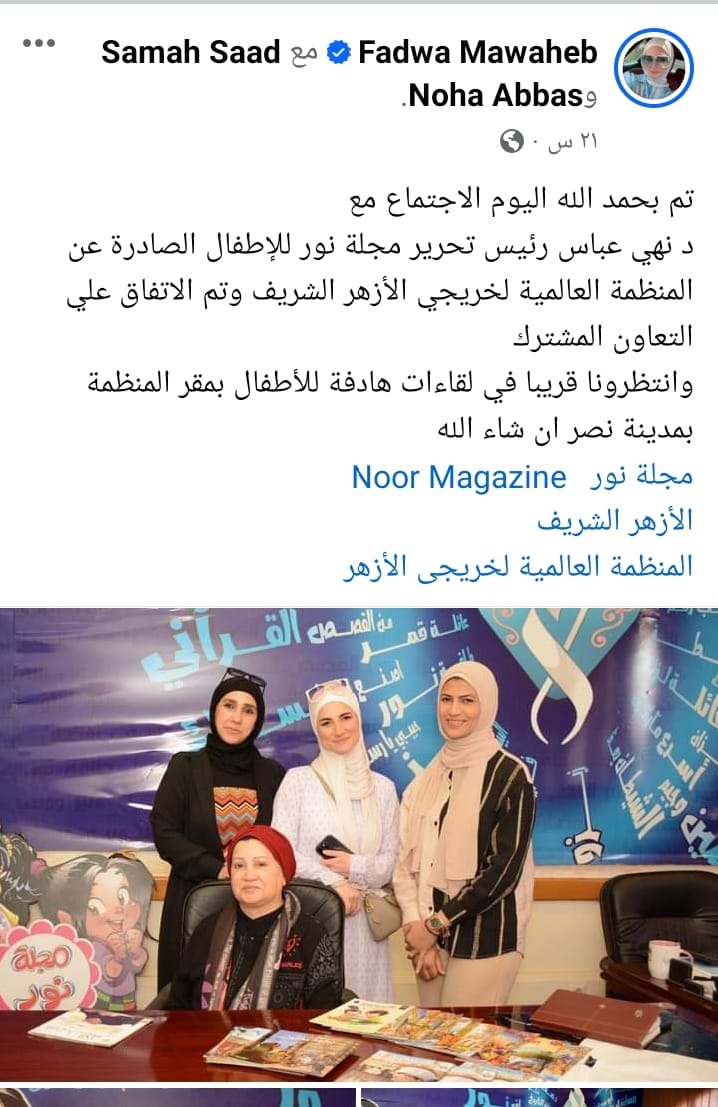Open المنظمة العالمية لخريجى الأزهر link

coord(517,567)
